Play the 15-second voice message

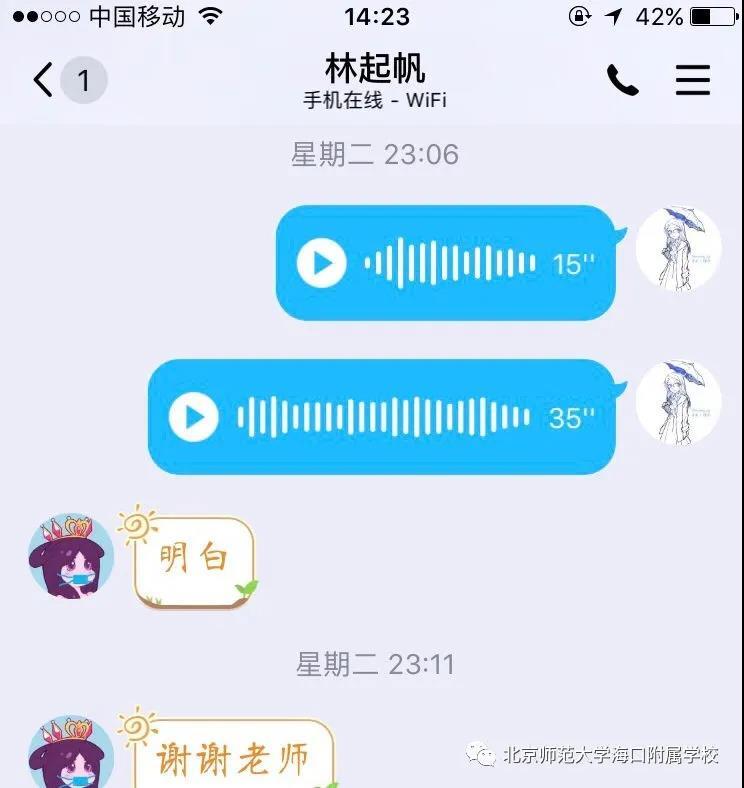322,263
